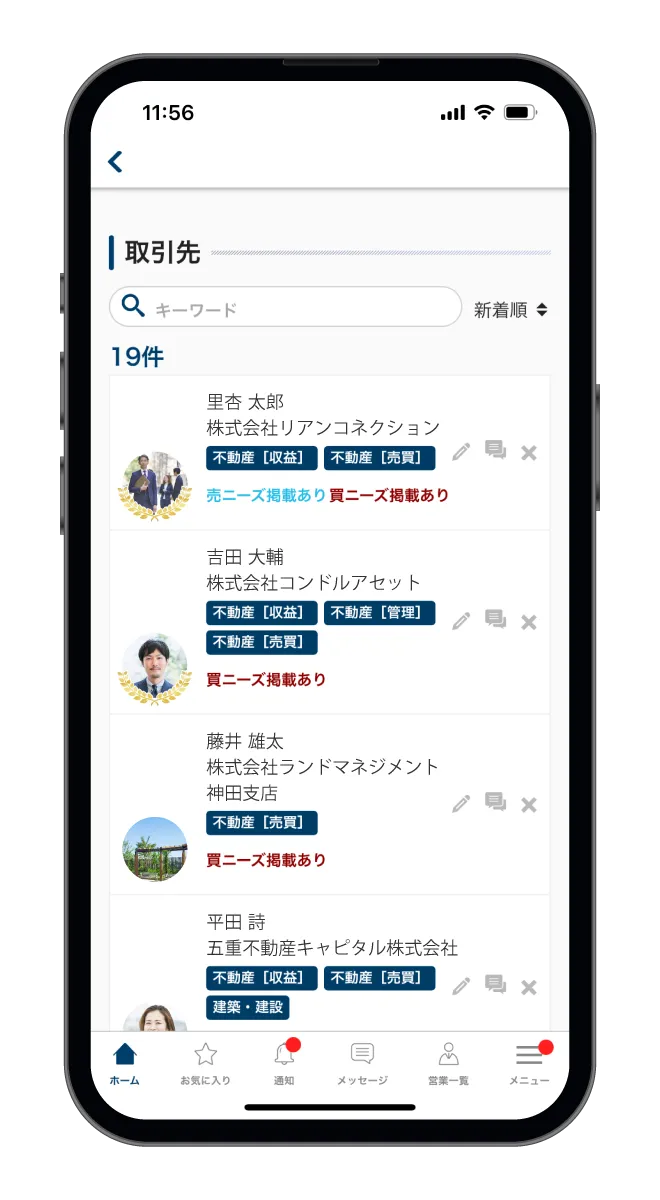Edit 里杏 太郎's entry with the pencil
This screenshot has height=1200, width=660.
click(x=461, y=452)
